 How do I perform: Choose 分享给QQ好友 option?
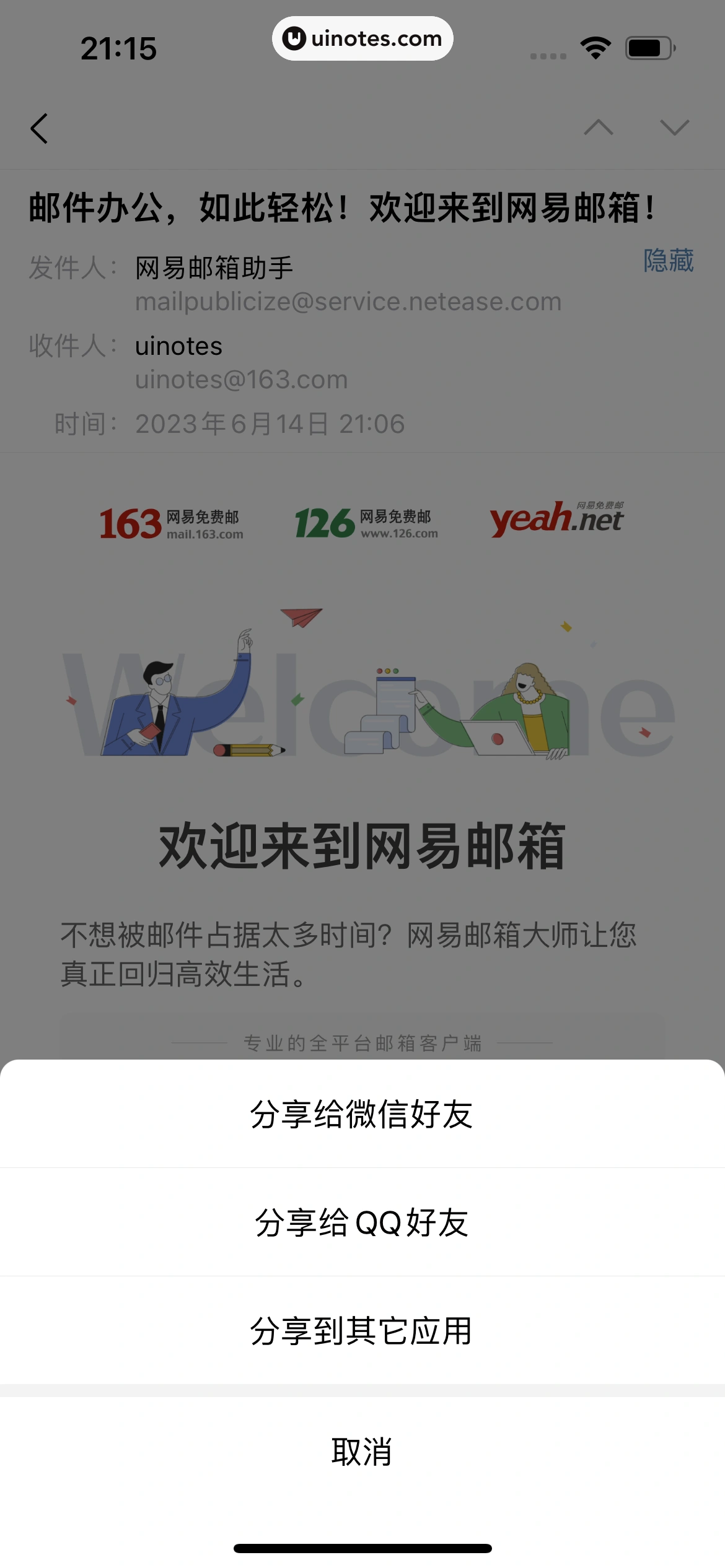362,1223
